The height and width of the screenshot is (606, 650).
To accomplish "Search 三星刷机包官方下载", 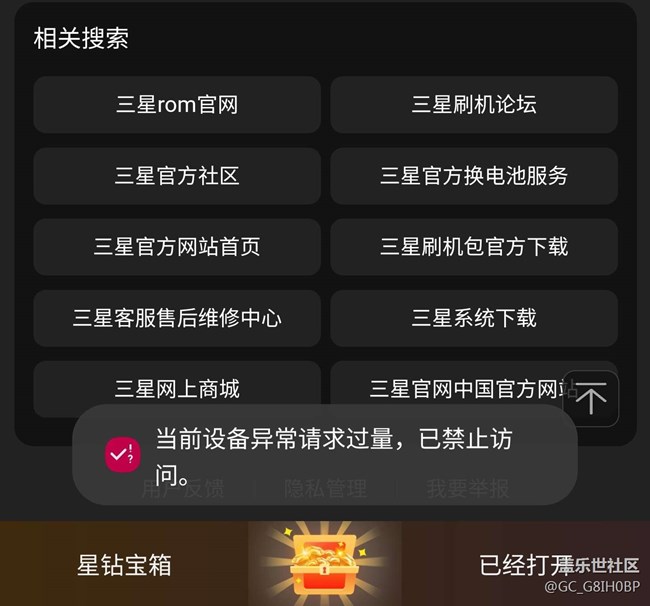I will coord(474,247).
